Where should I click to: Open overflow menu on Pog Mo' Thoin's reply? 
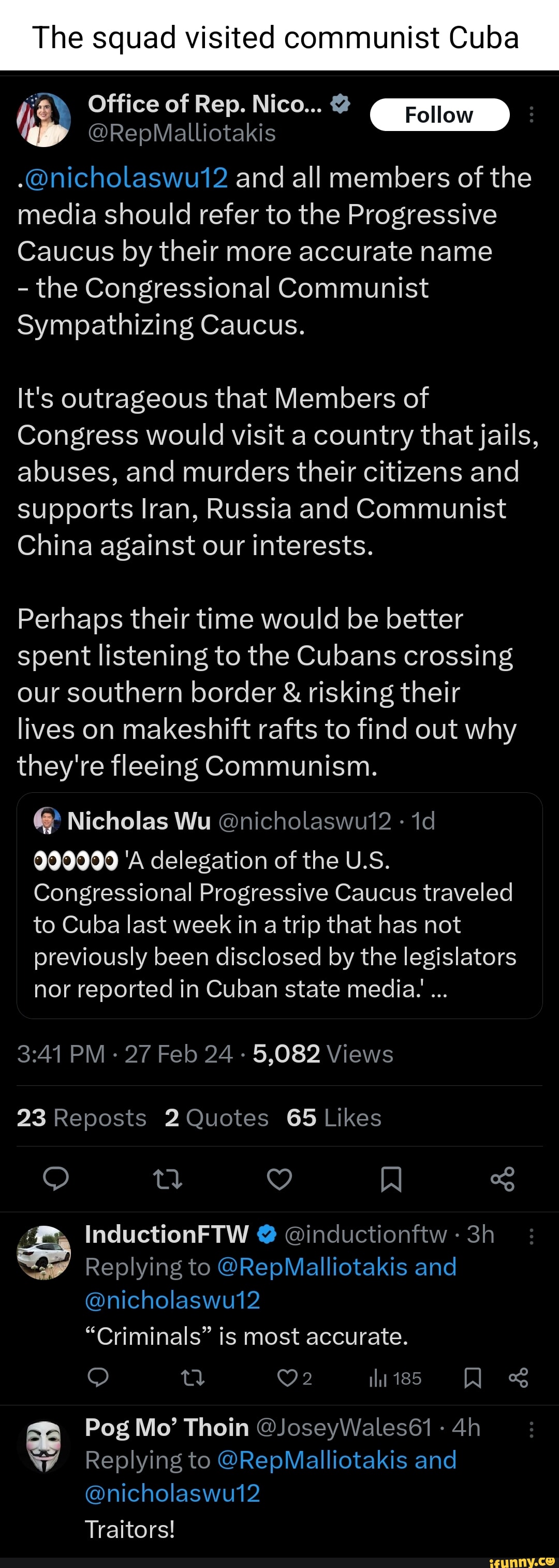coord(531,1429)
